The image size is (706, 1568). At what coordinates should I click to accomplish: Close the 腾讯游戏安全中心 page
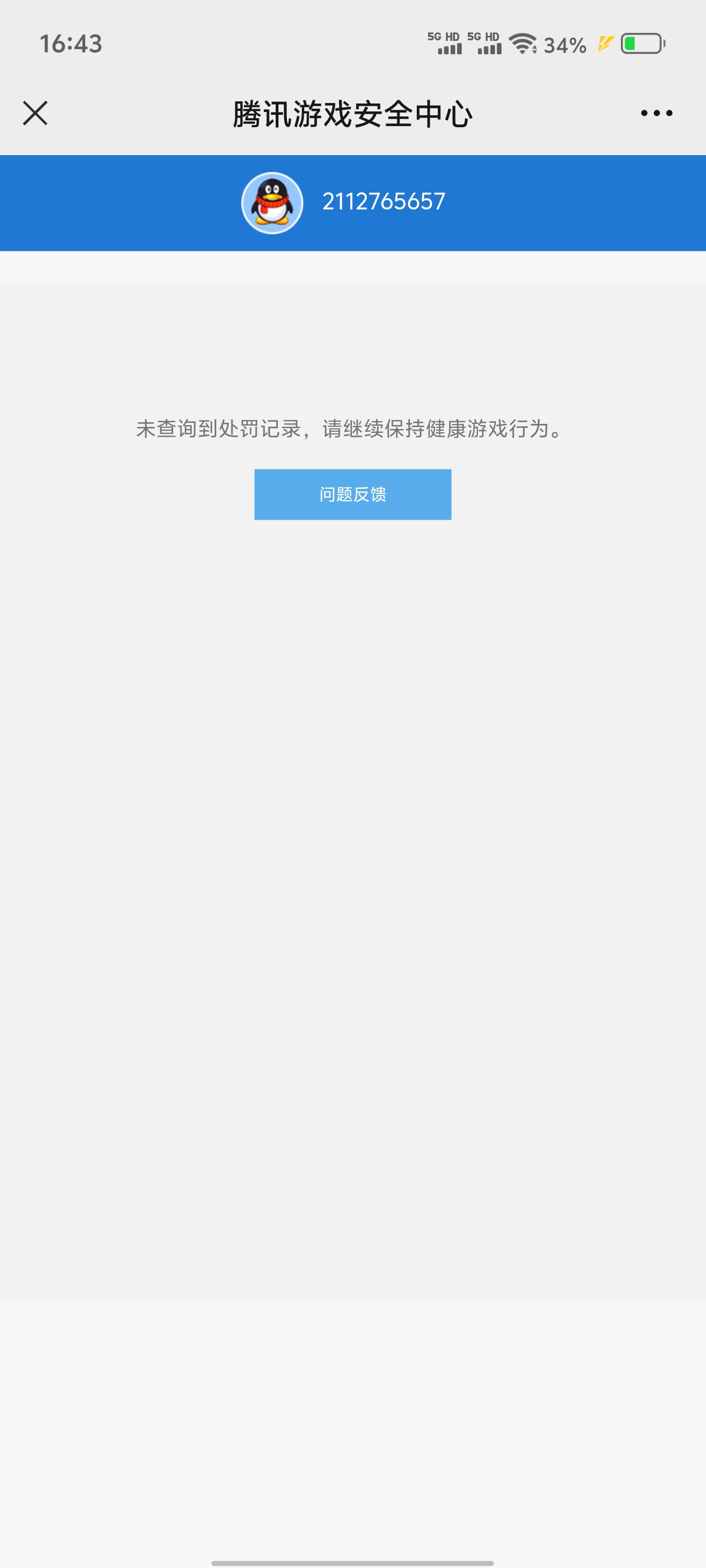coord(35,113)
